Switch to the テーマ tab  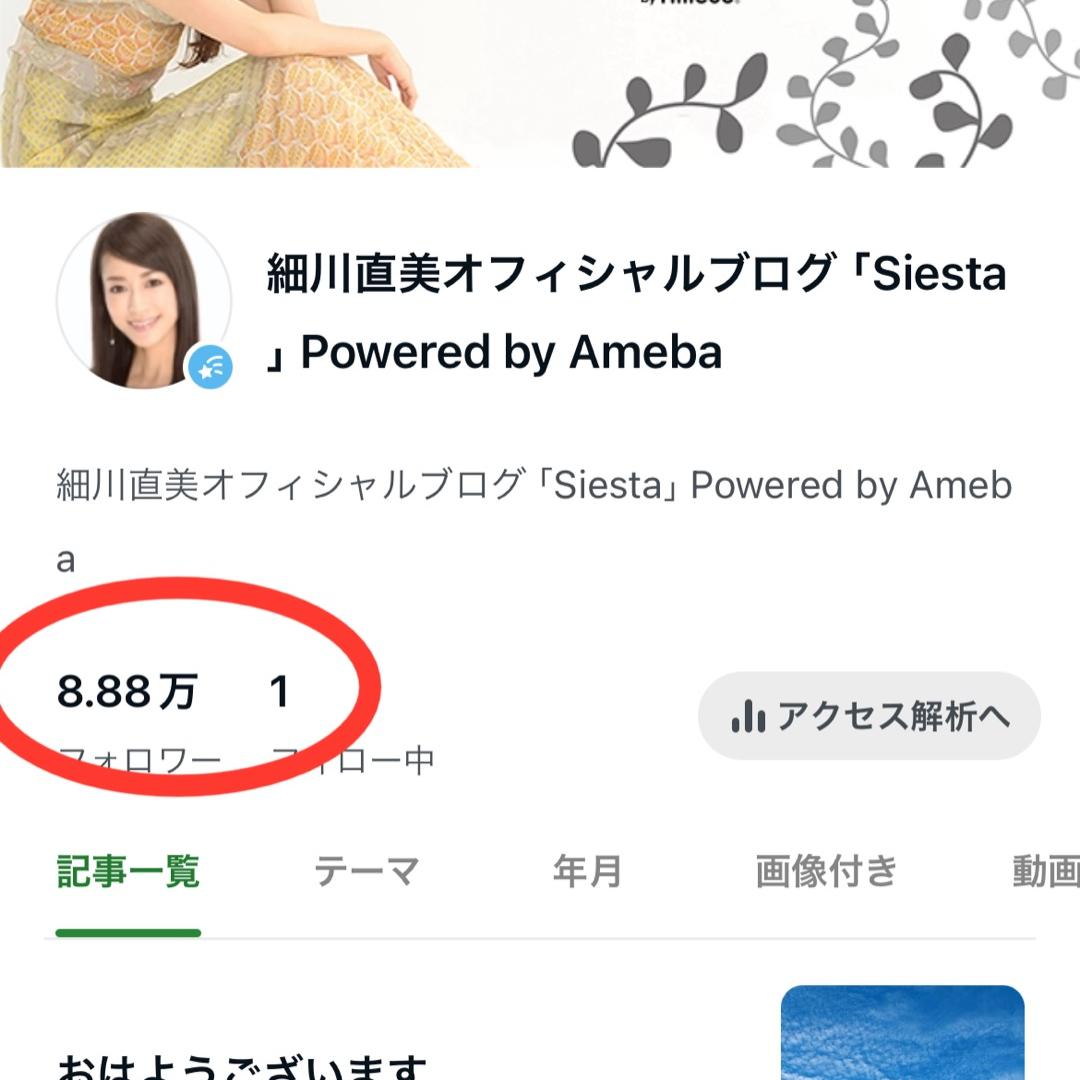[366, 872]
